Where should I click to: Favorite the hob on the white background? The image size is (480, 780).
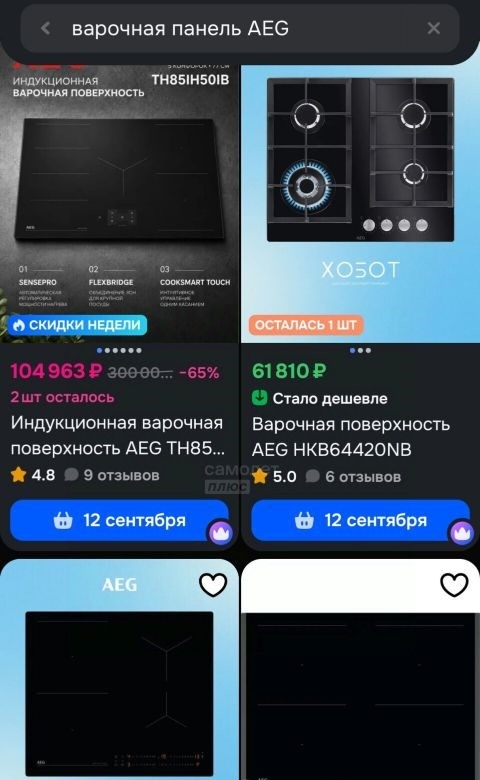[x=454, y=585]
